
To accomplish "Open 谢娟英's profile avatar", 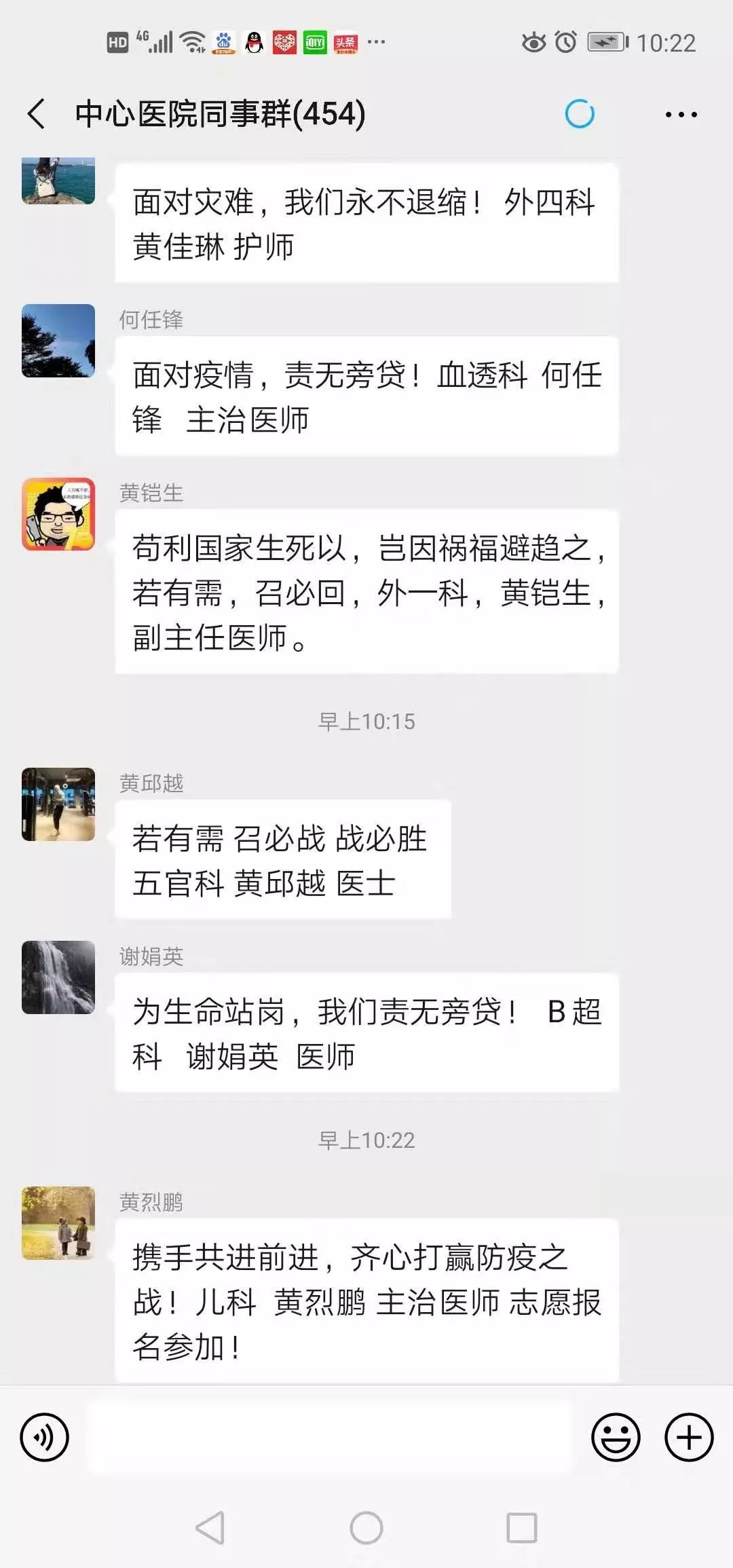I will click(x=58, y=977).
